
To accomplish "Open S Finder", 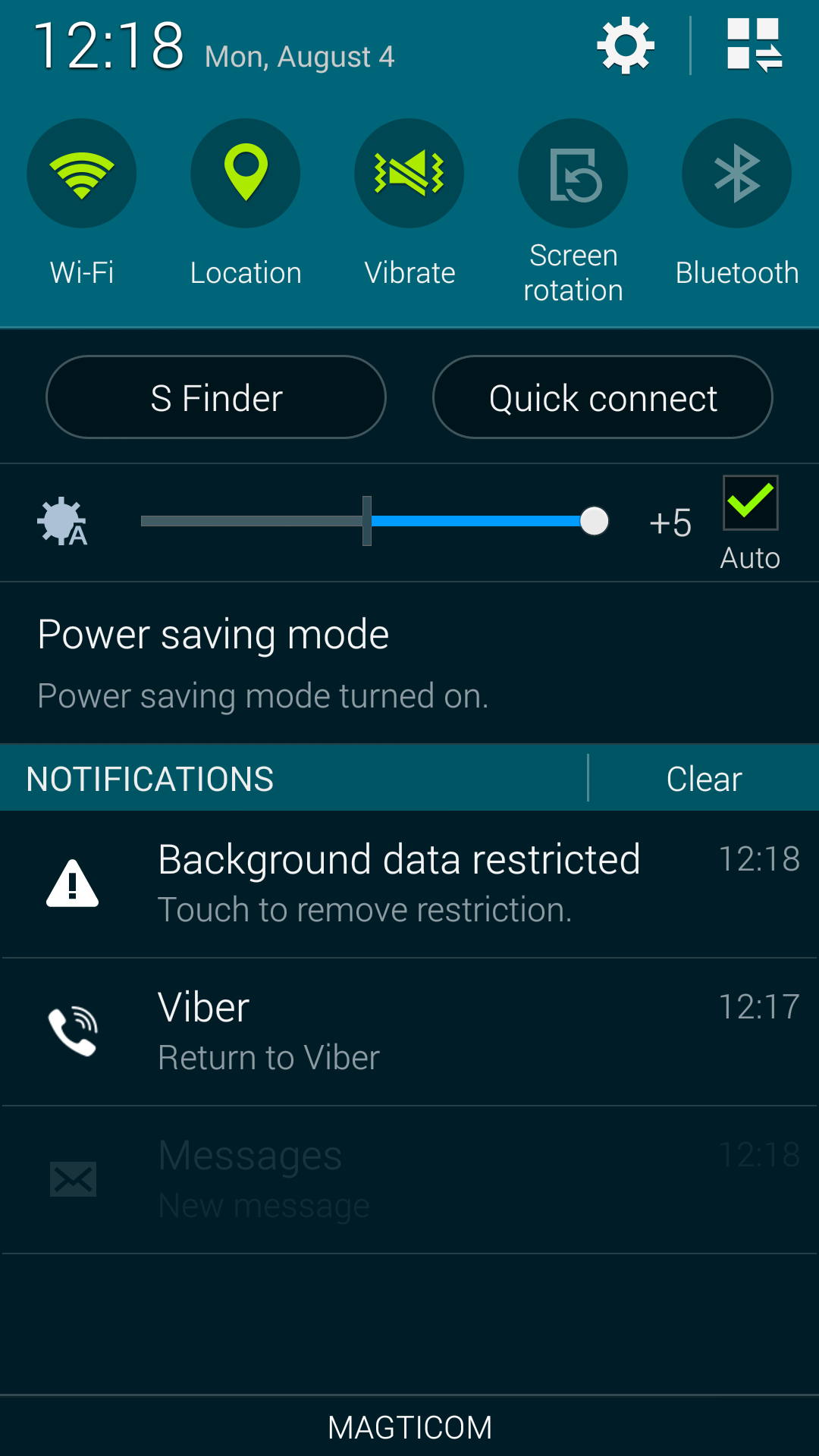I will [216, 397].
